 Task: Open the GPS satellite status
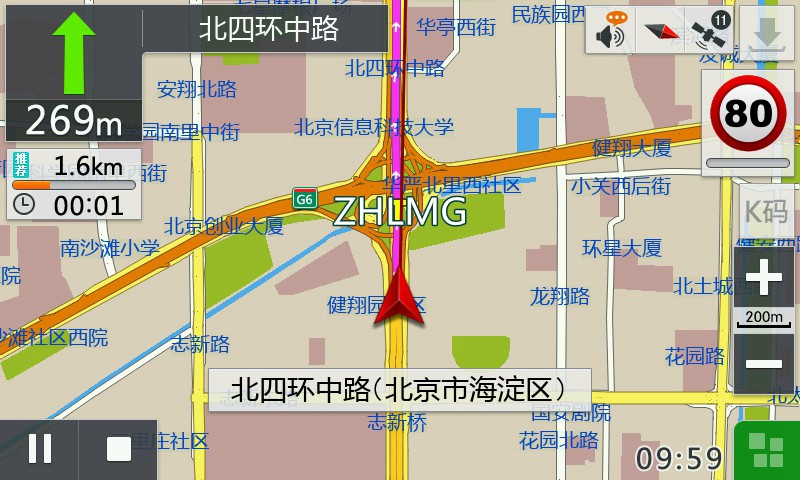point(711,31)
